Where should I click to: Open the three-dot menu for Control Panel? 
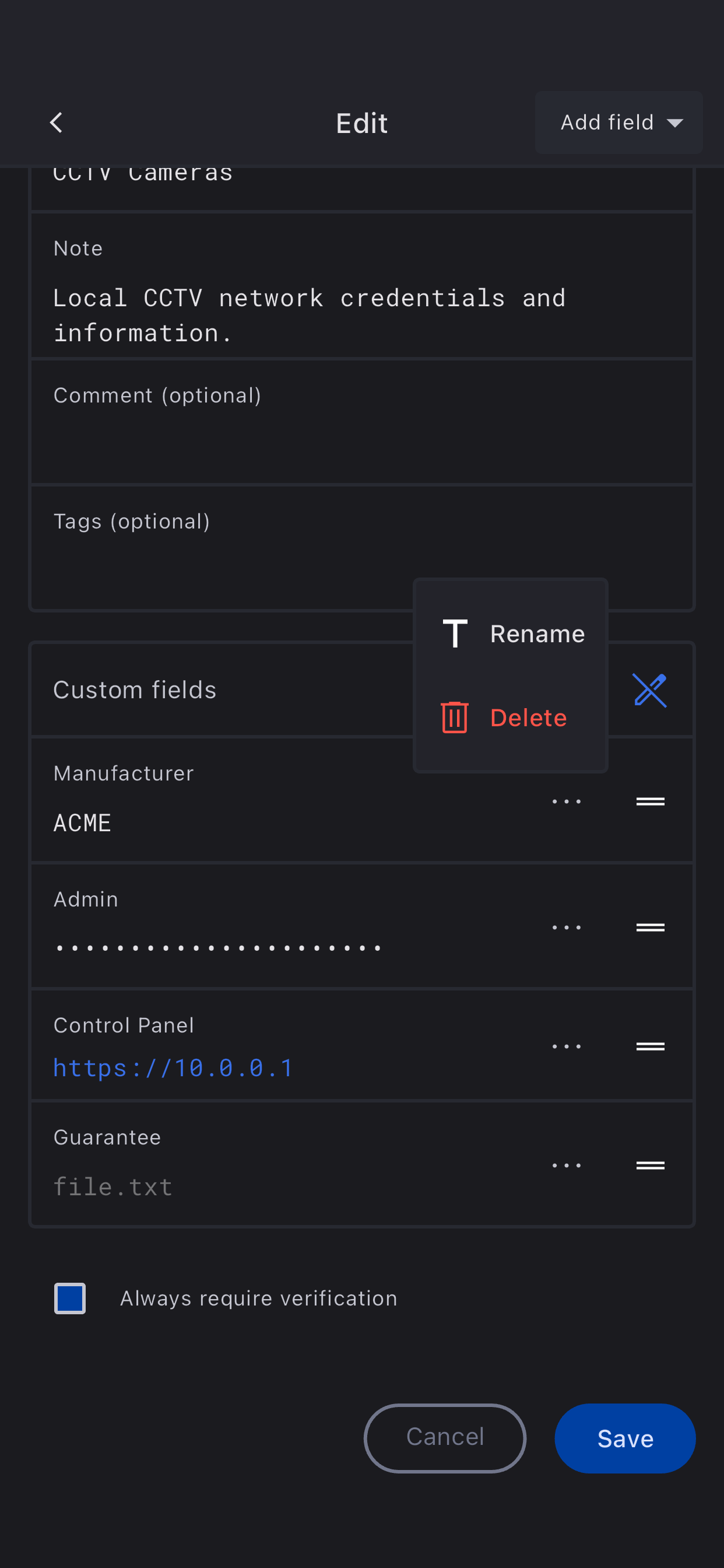click(x=567, y=1046)
